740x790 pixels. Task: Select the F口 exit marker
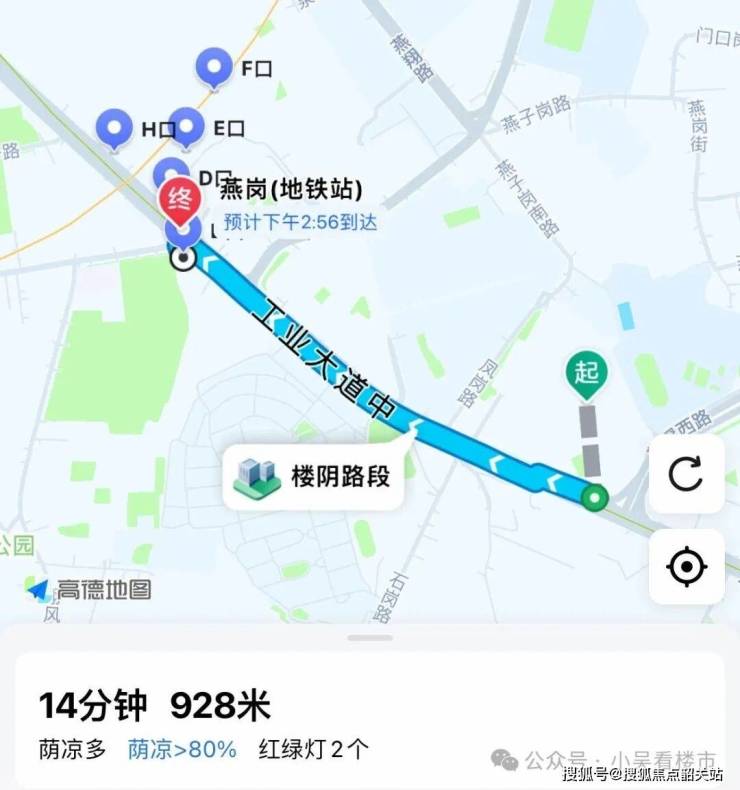coord(212,68)
